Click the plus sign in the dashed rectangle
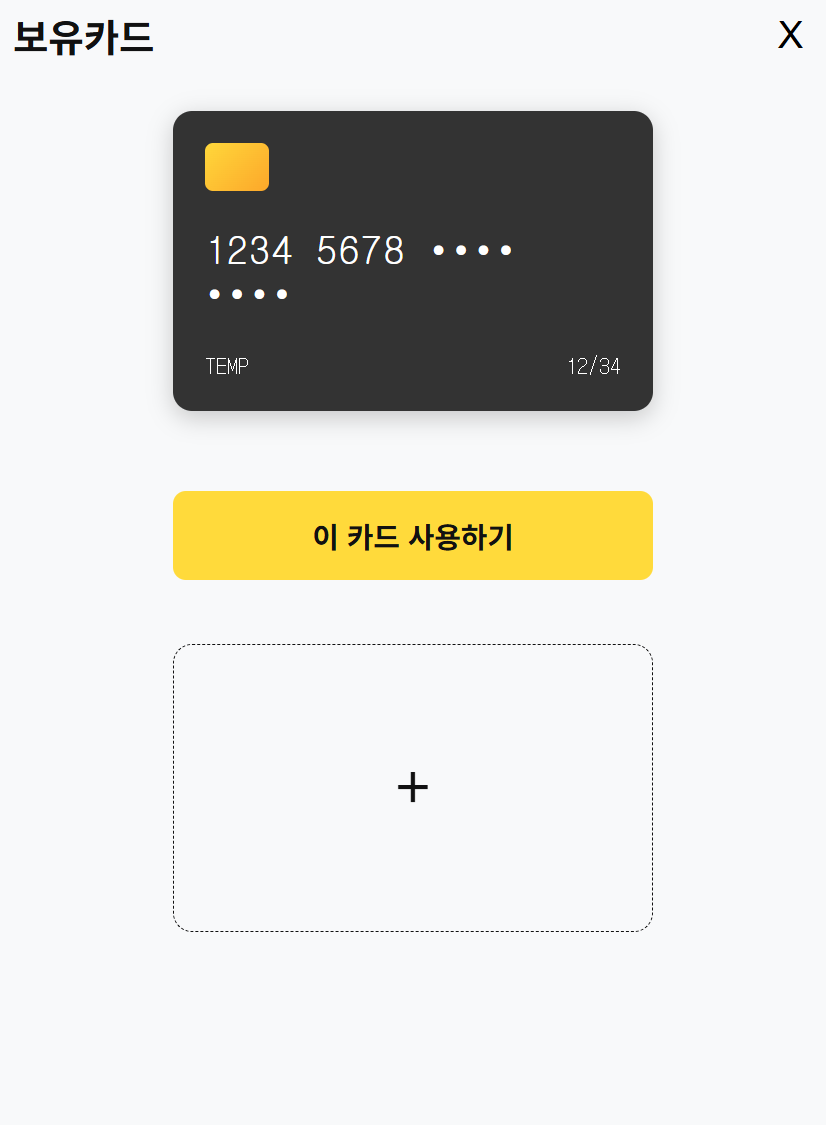Screen dimensions: 826x1125 pos(412,787)
